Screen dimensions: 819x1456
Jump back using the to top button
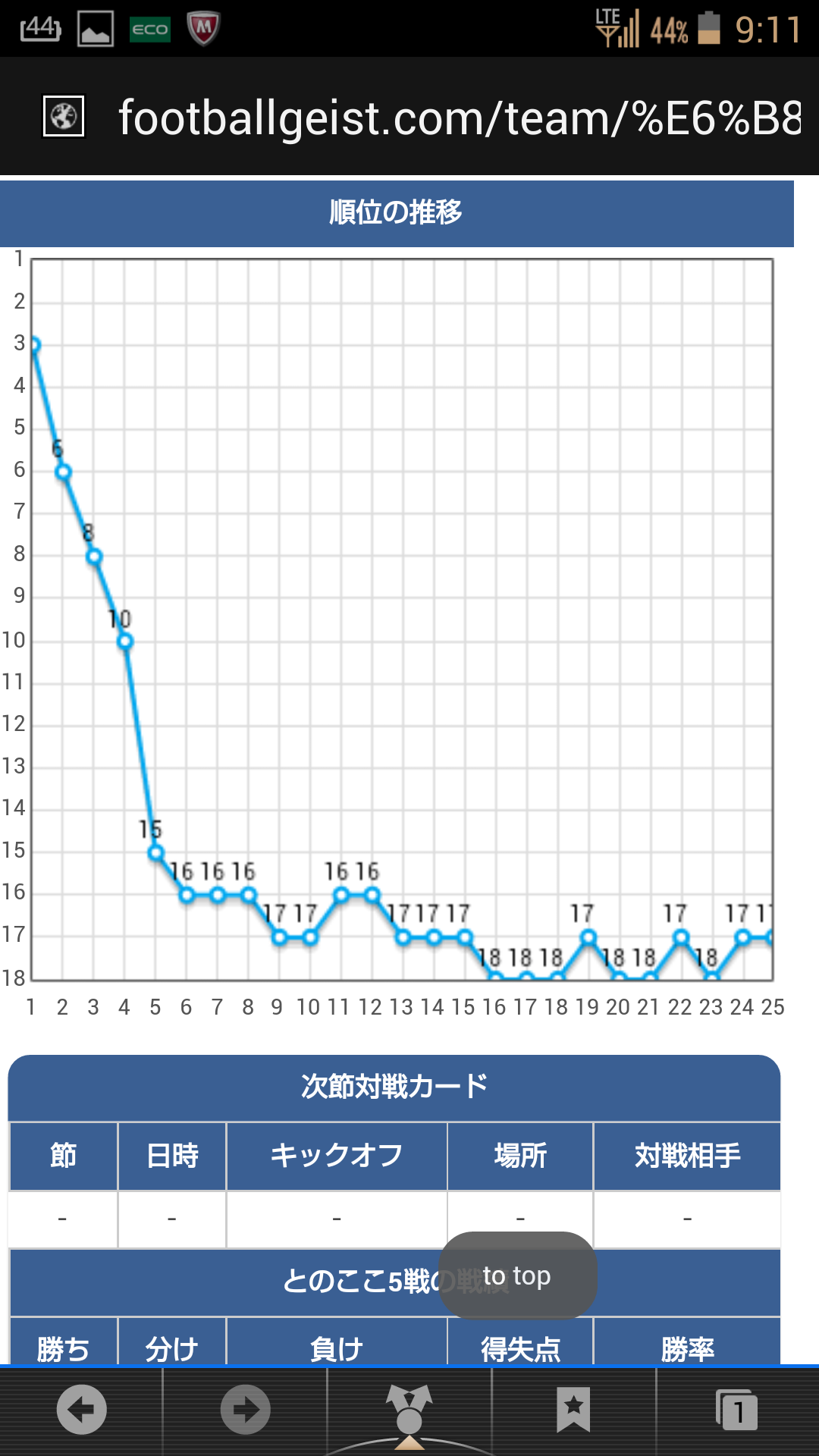coord(517,1276)
